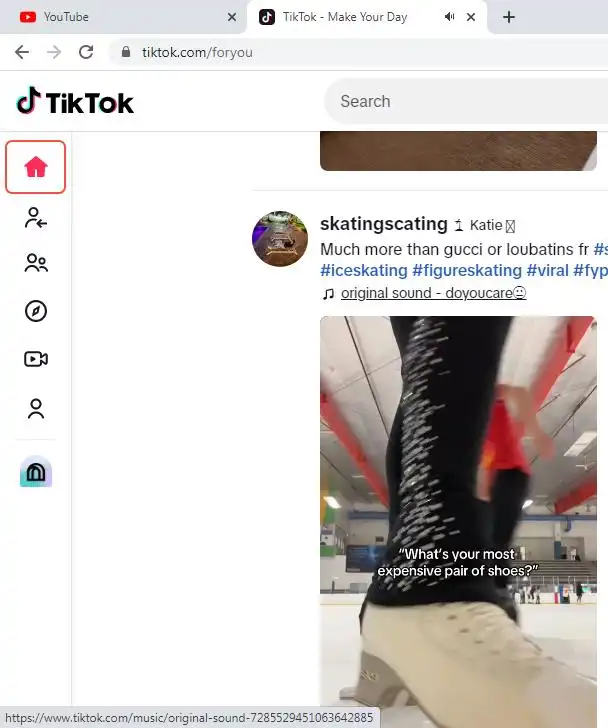Go to the TikTok For You home

36,167
